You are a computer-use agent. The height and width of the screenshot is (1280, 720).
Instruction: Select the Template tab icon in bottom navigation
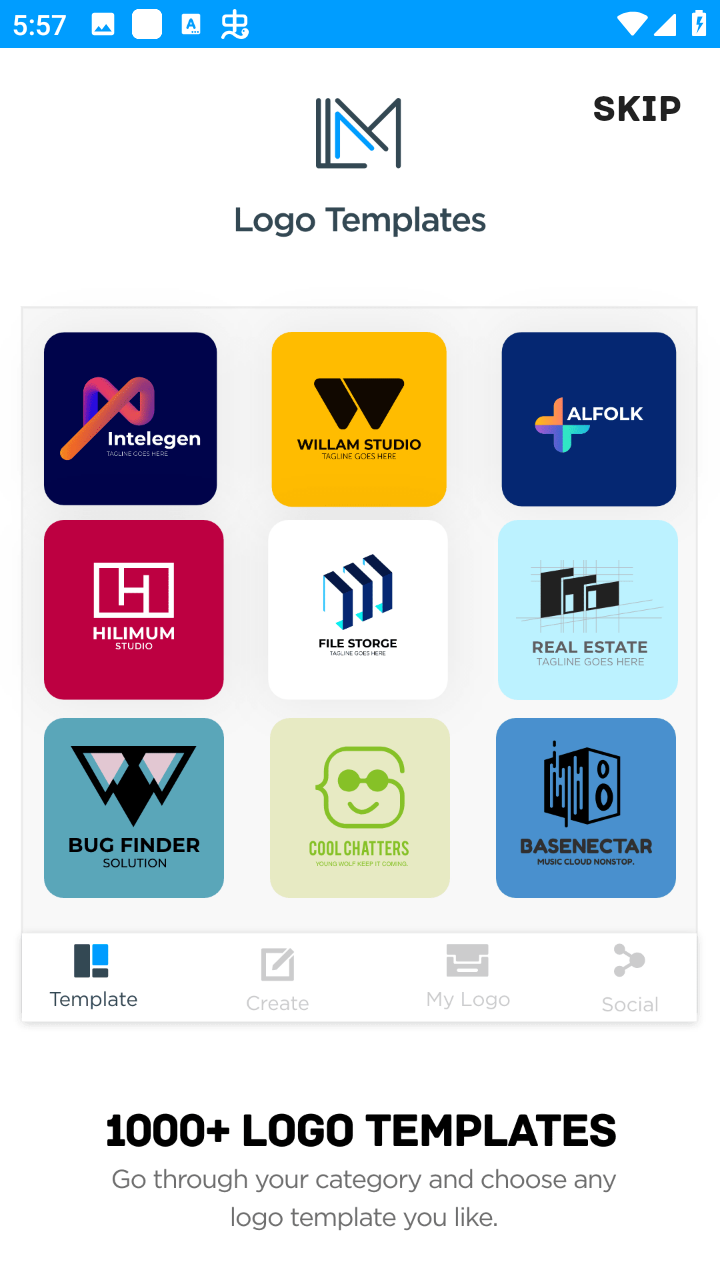92,960
